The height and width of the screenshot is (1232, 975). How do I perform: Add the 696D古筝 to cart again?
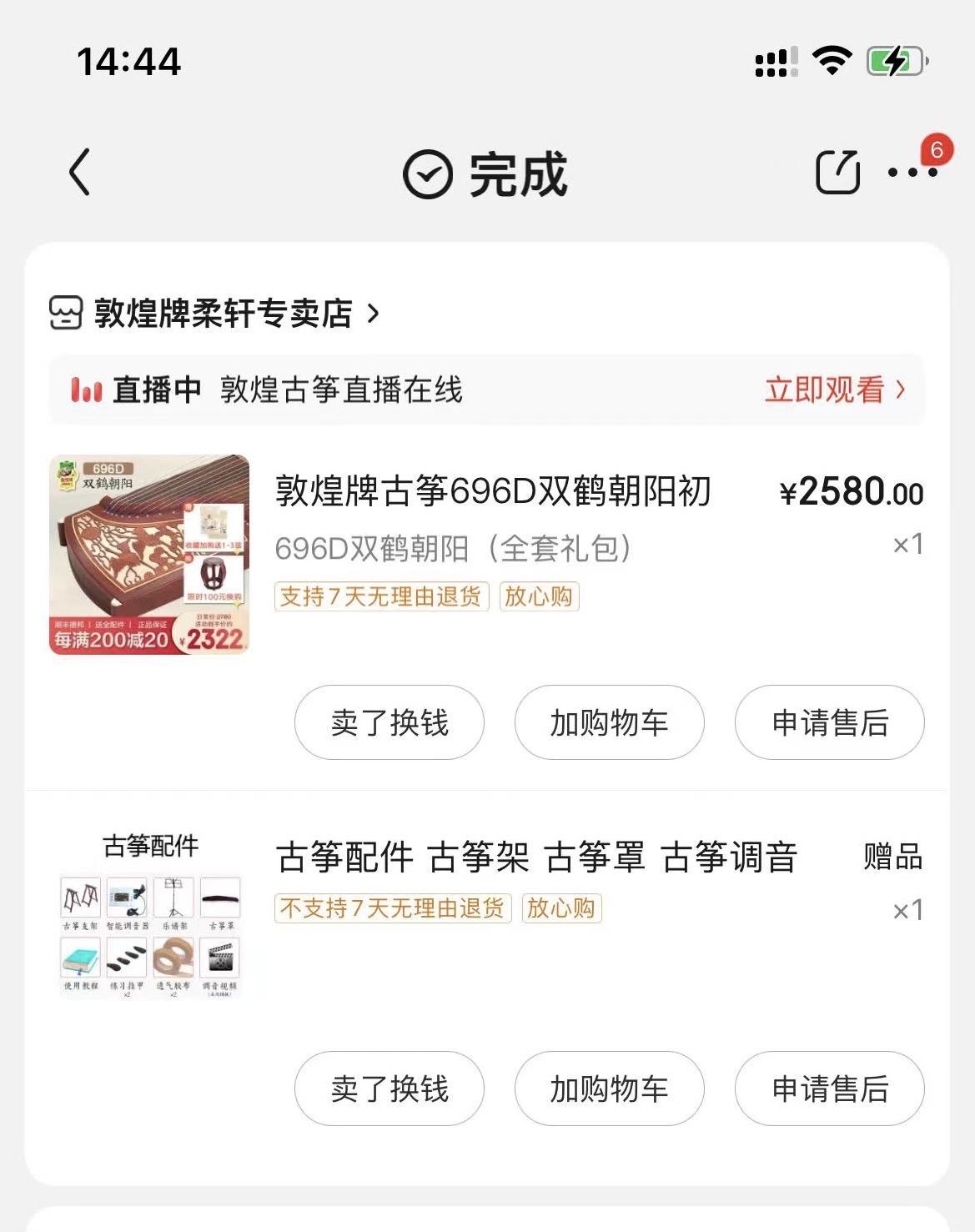pos(609,722)
